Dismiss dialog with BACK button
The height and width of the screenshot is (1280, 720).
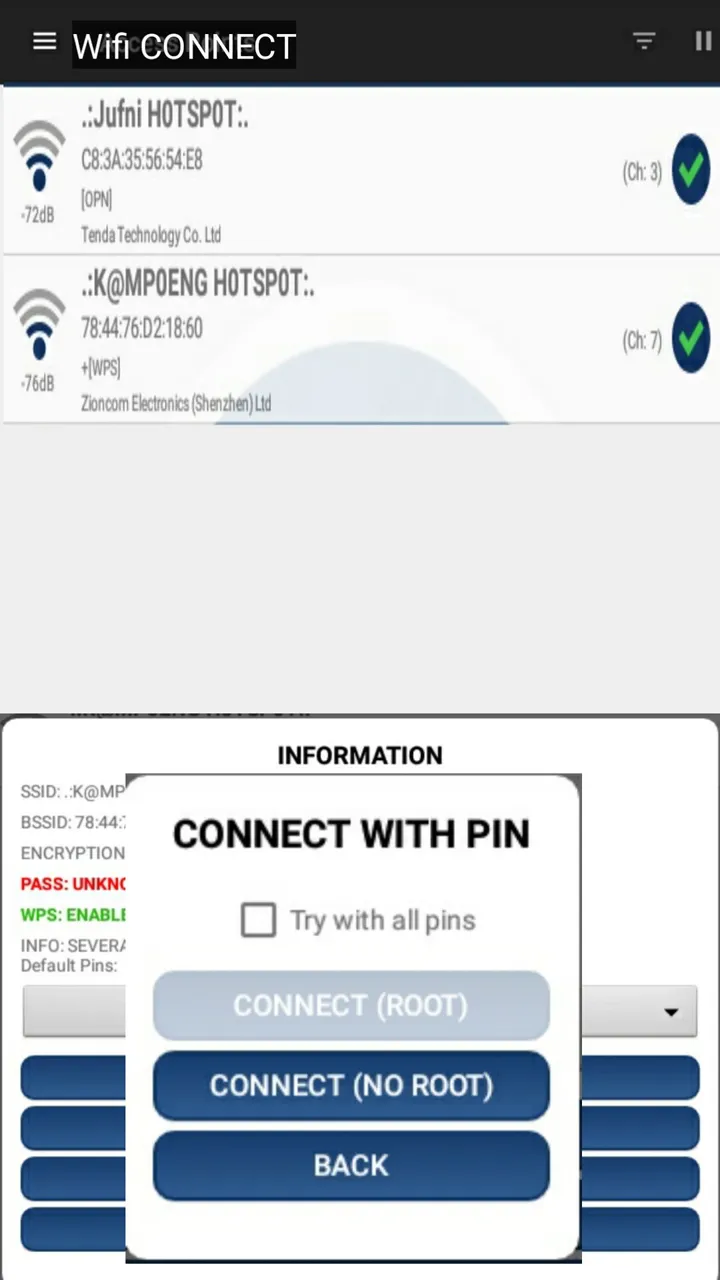click(x=351, y=1165)
